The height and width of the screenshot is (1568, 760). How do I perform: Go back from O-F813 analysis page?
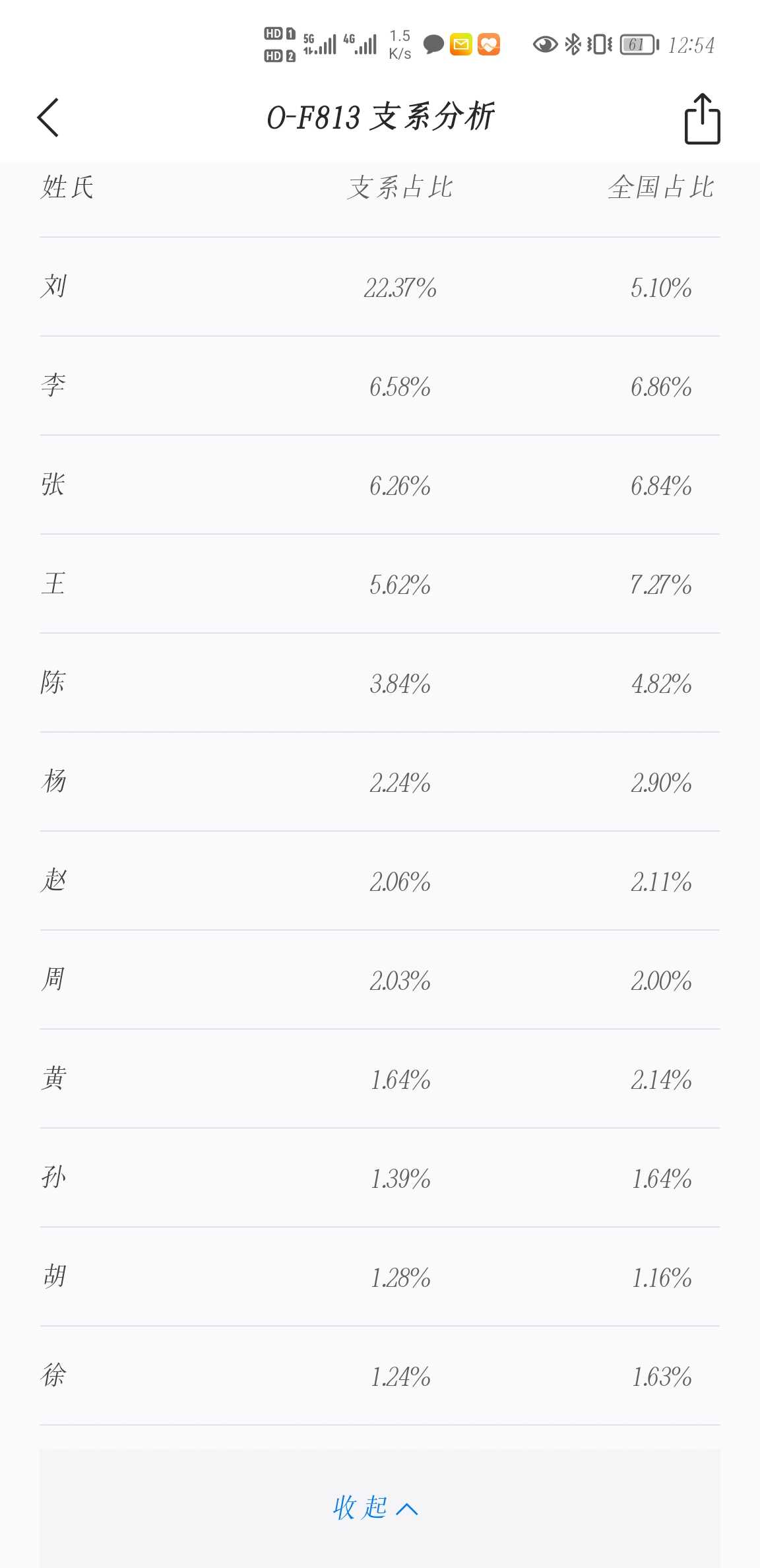point(48,117)
